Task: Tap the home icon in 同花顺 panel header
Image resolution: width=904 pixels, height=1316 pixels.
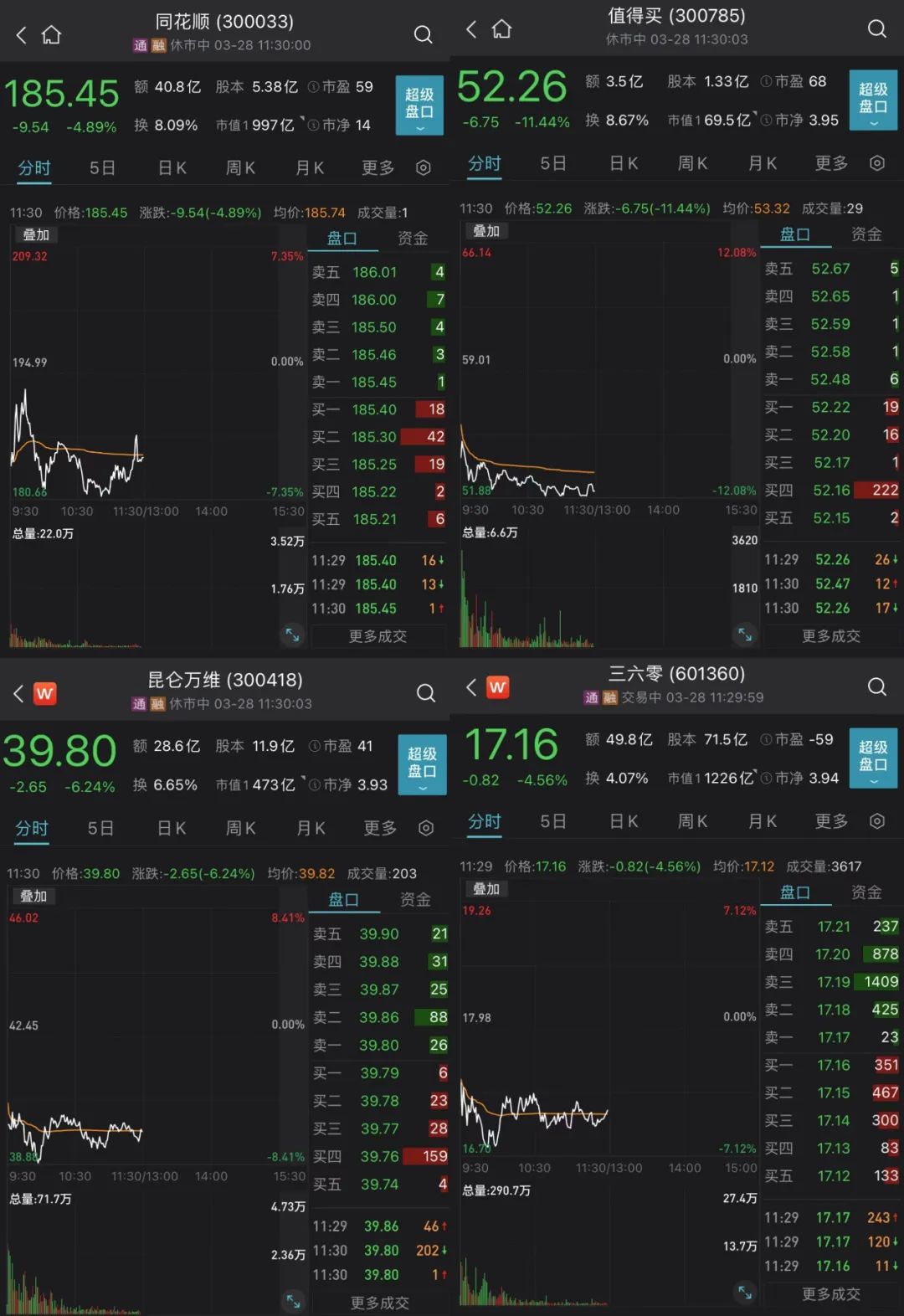Action: click(x=51, y=34)
